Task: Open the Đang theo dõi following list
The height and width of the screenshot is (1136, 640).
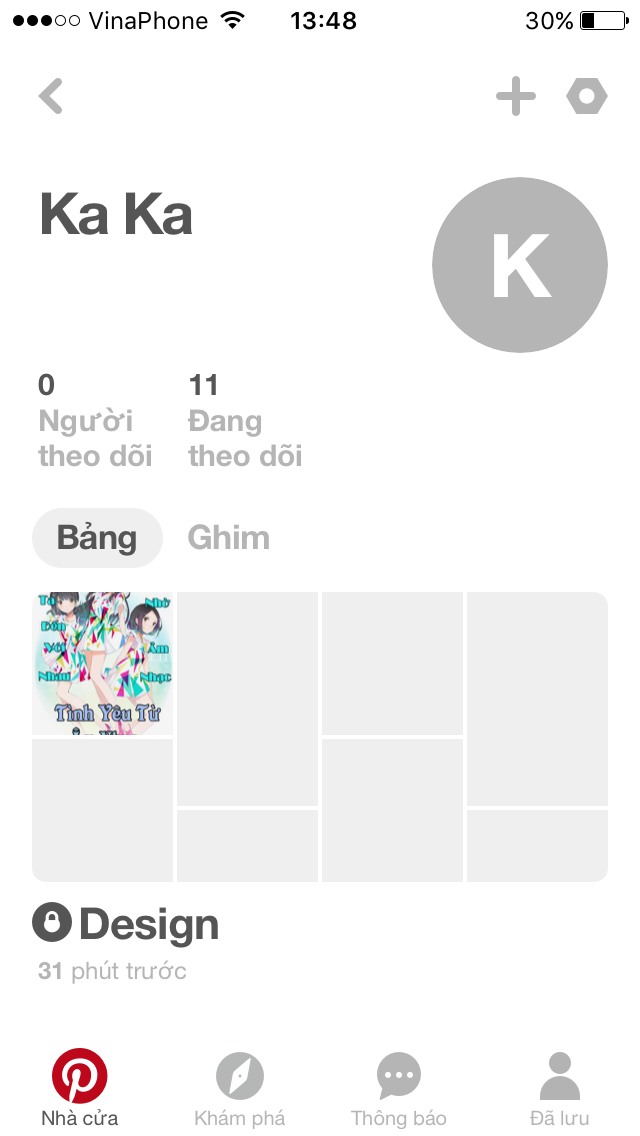Action: point(245,421)
